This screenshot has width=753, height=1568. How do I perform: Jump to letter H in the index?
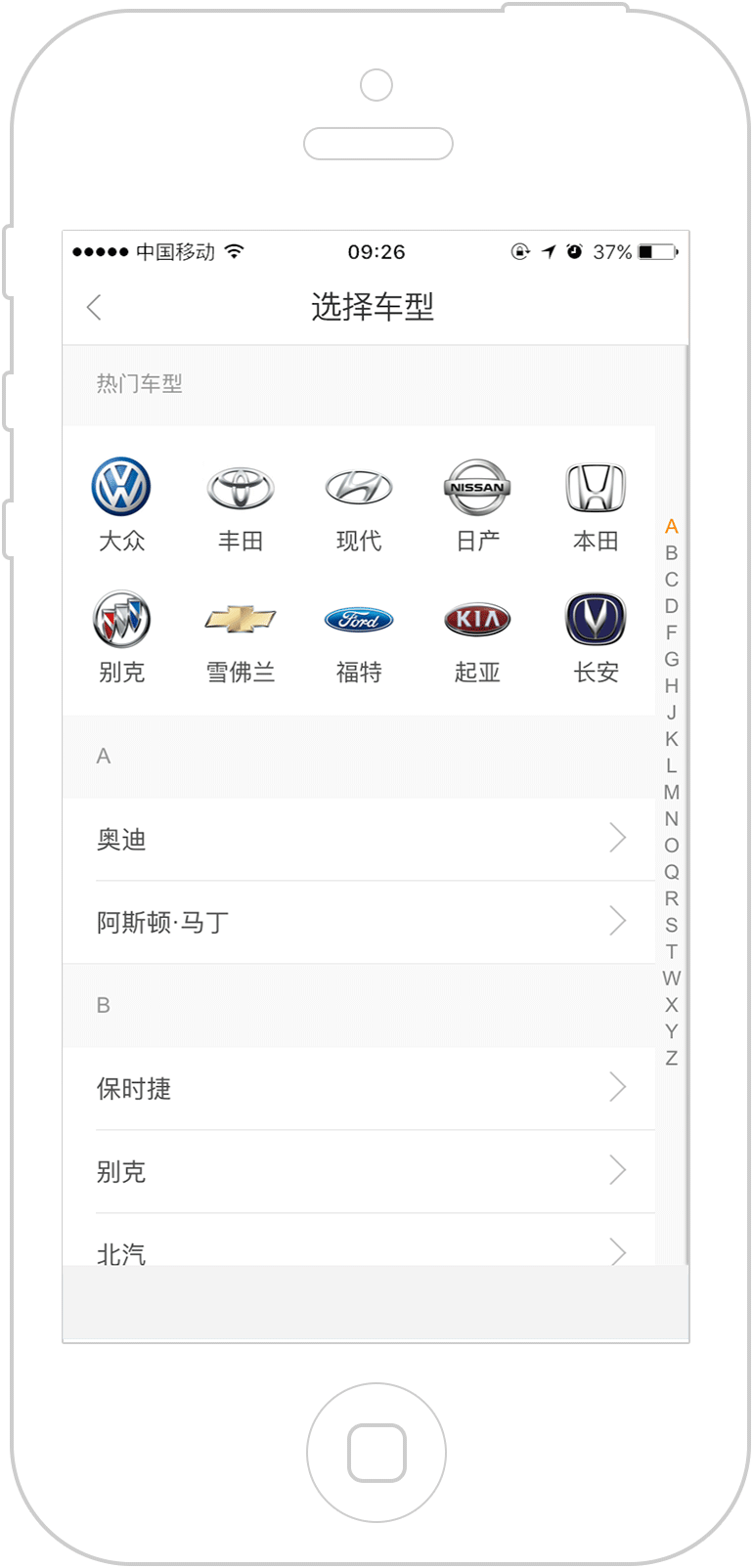point(671,686)
